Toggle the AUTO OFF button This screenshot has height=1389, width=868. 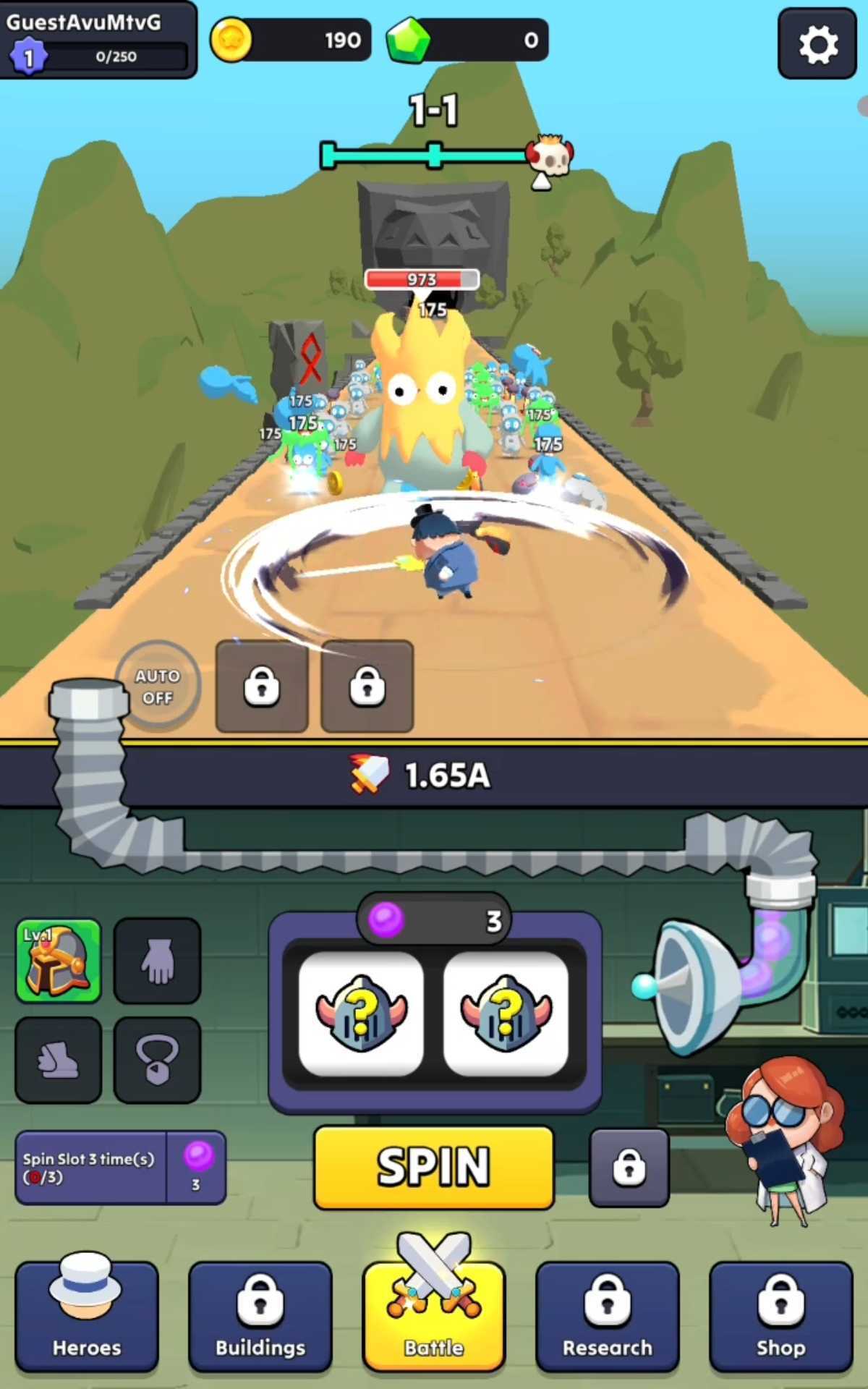click(157, 686)
